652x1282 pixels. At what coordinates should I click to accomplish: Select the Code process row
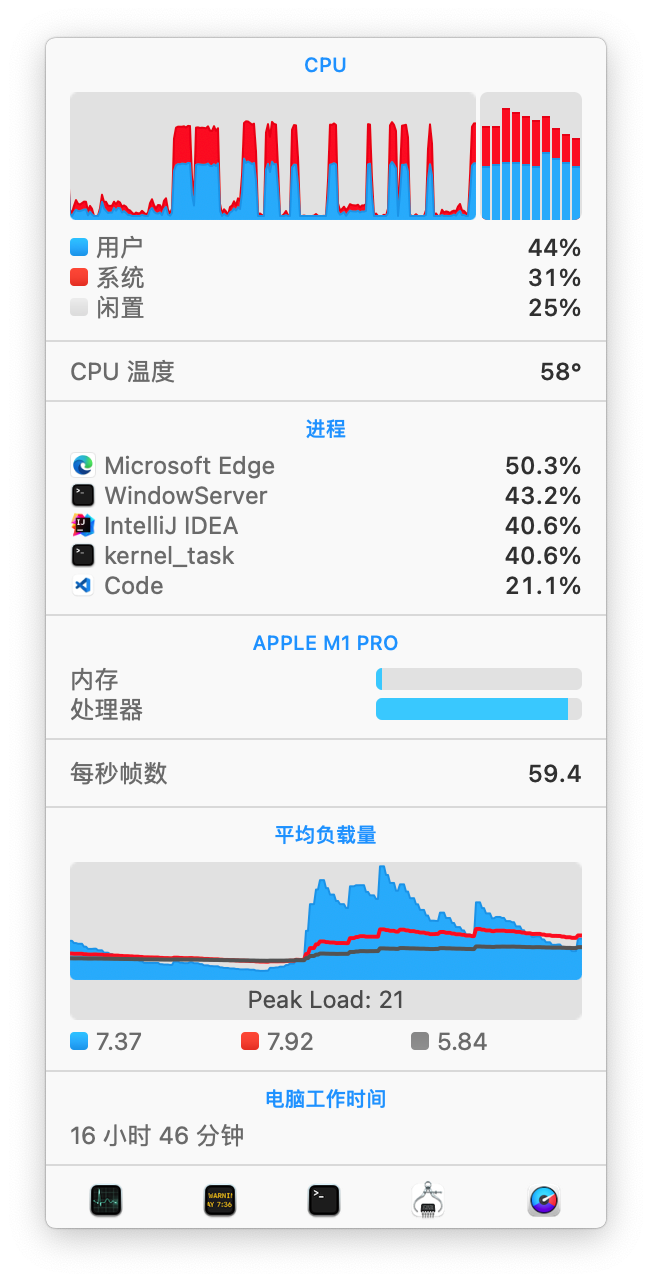(x=325, y=586)
